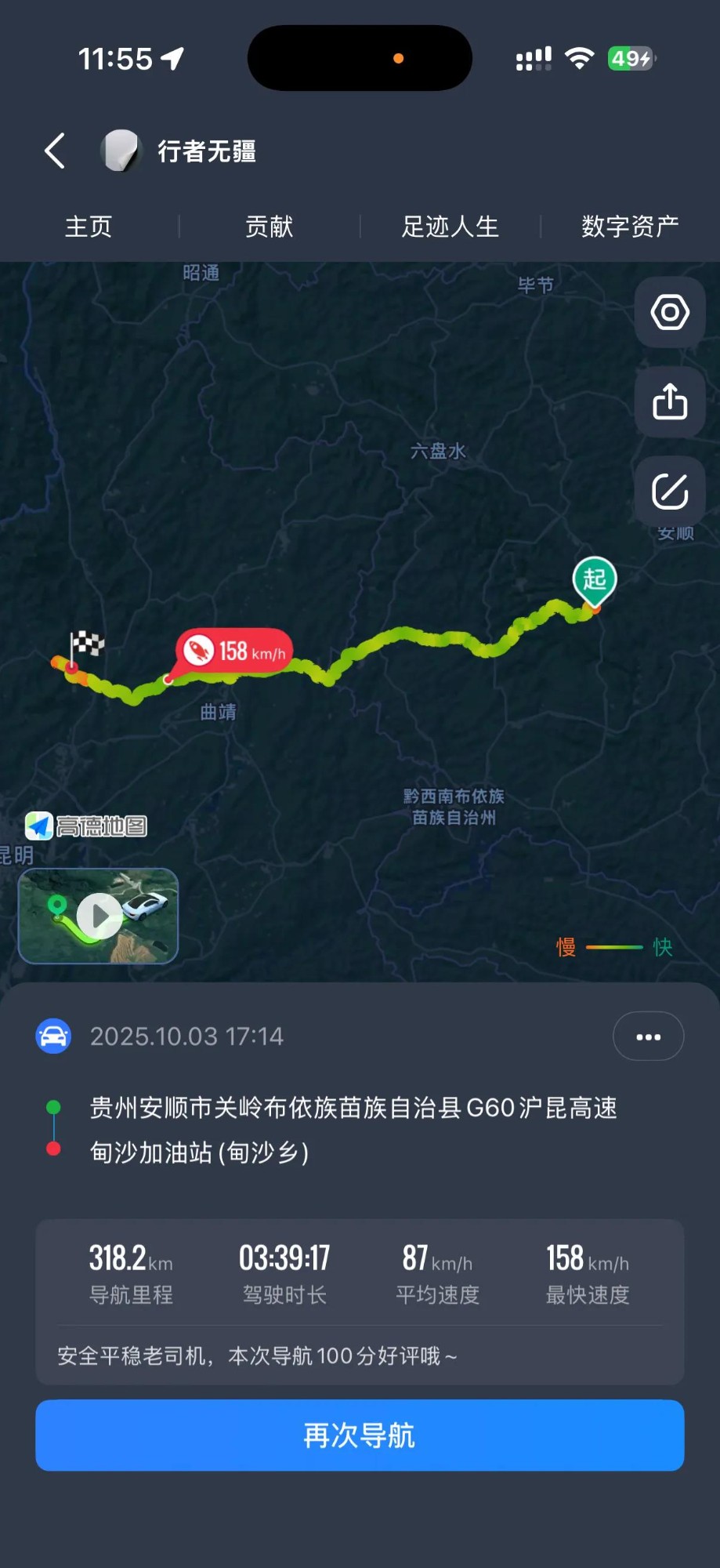The height and width of the screenshot is (1568, 720).
Task: Switch to the 贡献 tab
Action: point(269,227)
